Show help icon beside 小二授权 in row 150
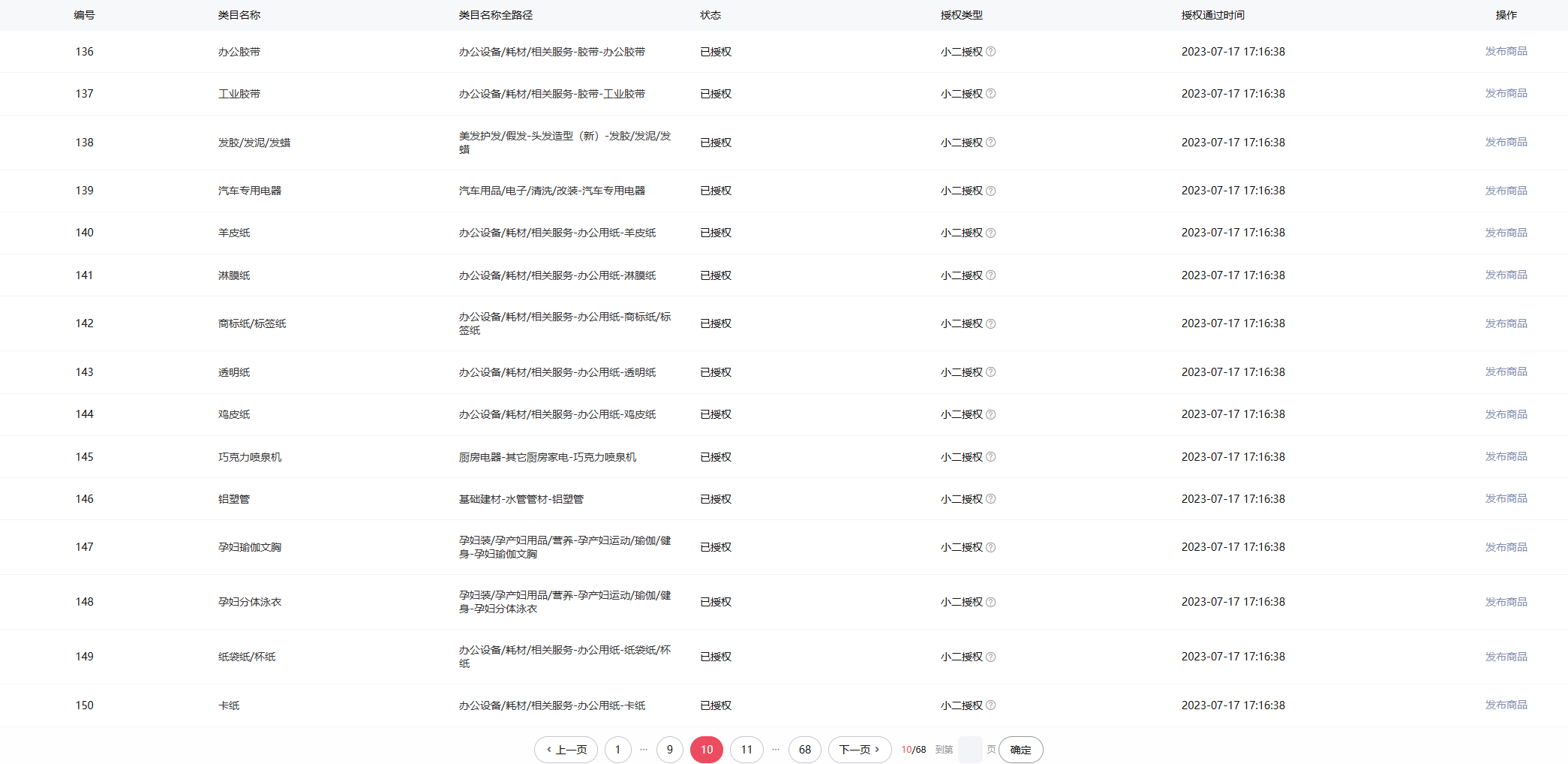 (x=990, y=705)
